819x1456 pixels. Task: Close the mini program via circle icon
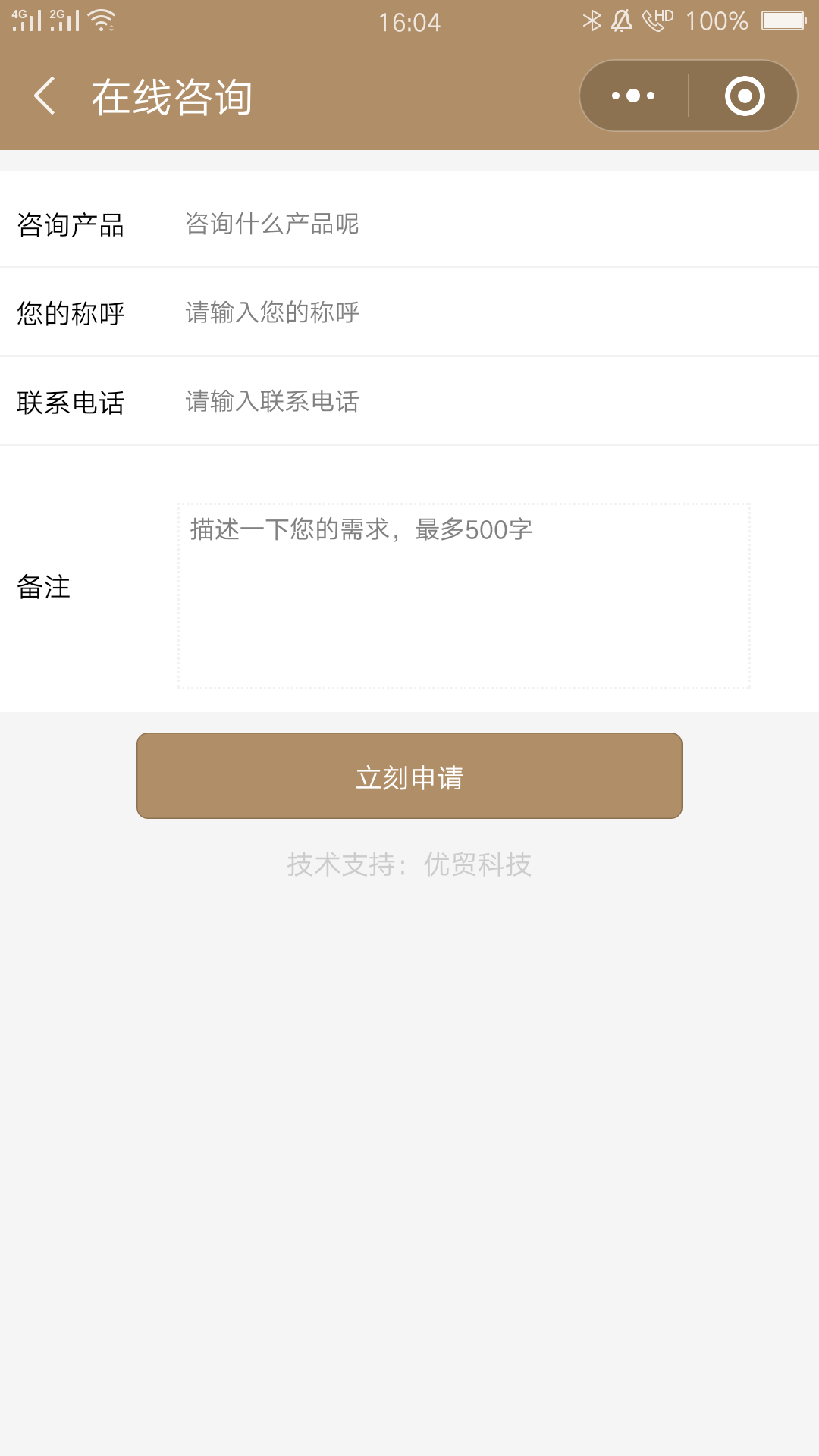coord(744,96)
